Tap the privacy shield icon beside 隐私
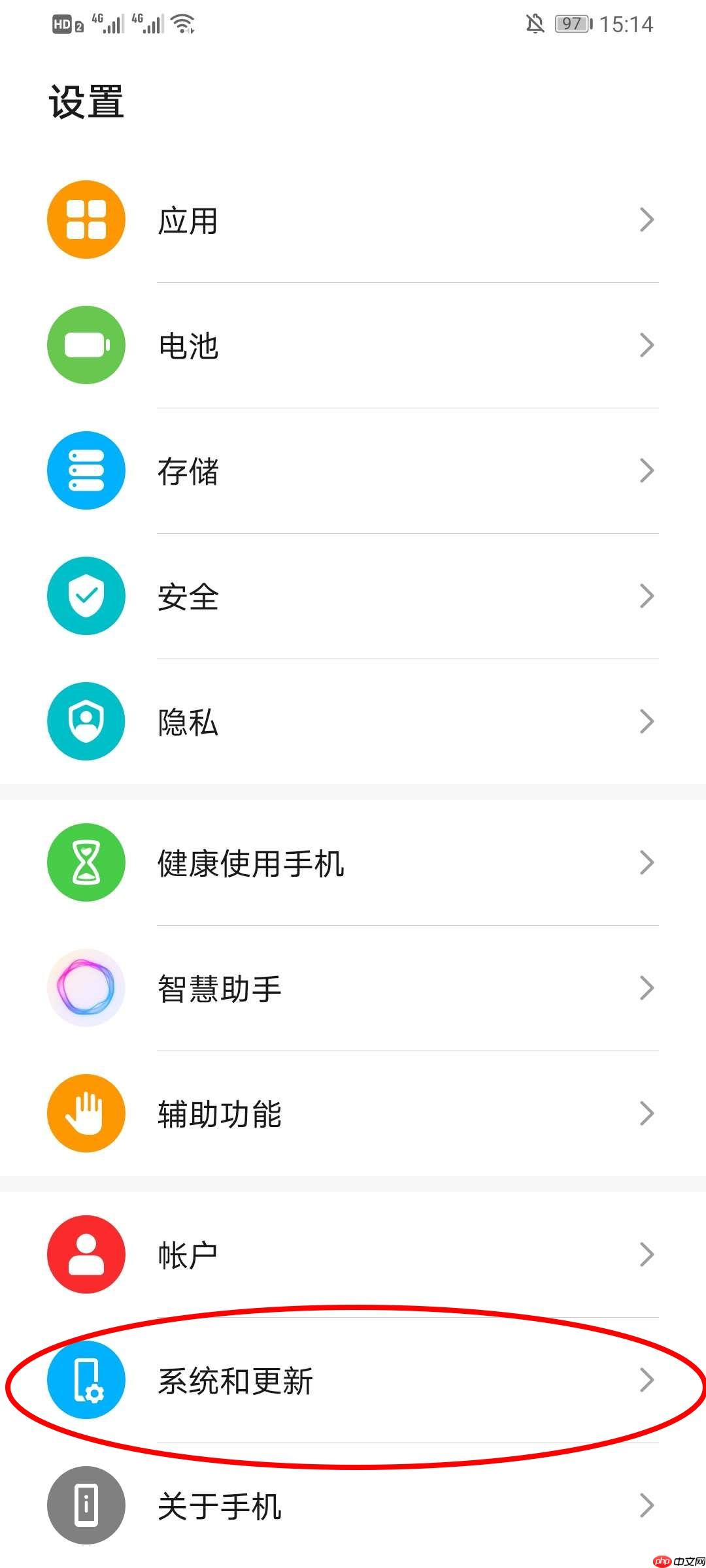Screen dimensions: 706x1568 coord(85,721)
